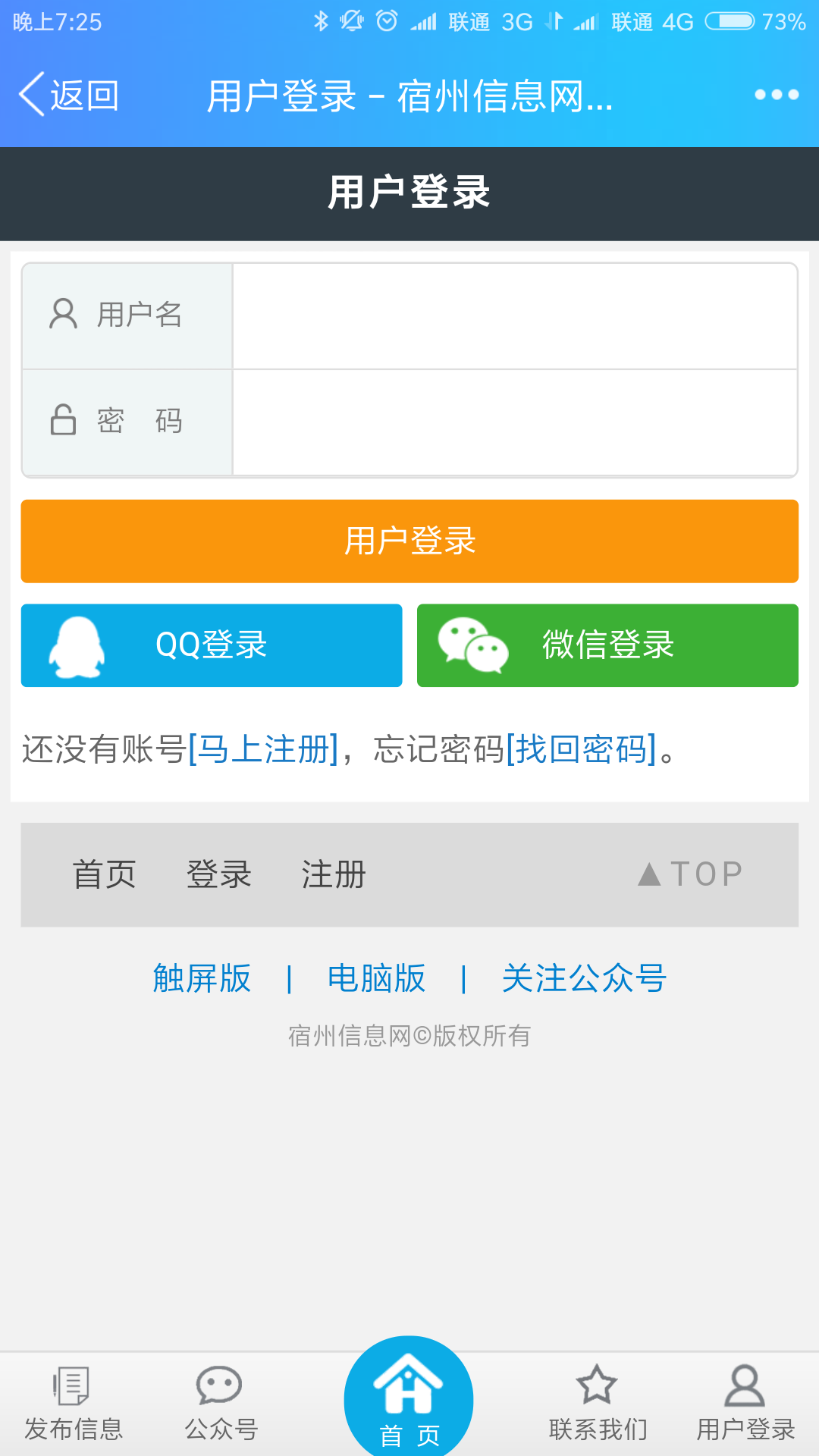
Task: Open the 联系我们 tab
Action: (598, 1404)
